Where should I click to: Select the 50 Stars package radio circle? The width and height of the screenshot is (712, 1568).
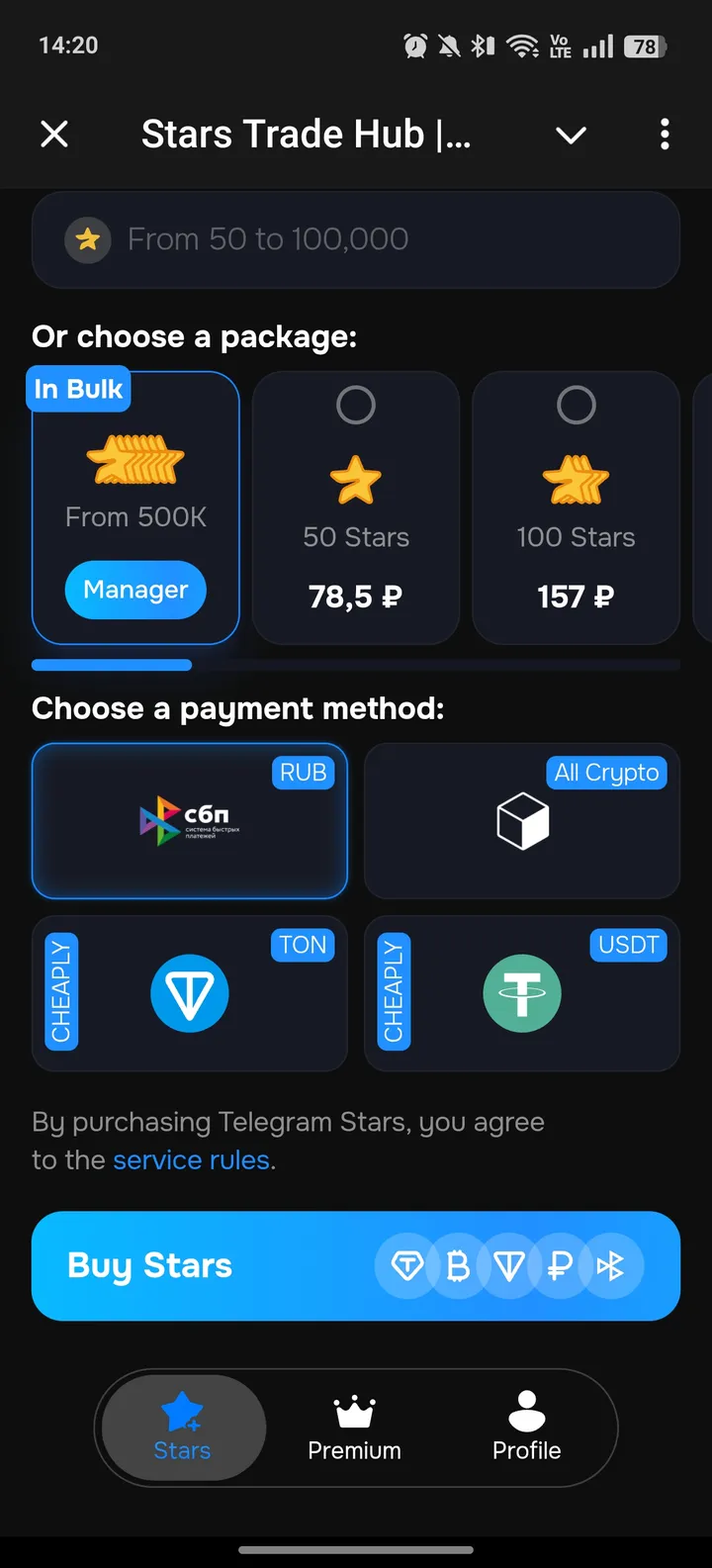(355, 404)
